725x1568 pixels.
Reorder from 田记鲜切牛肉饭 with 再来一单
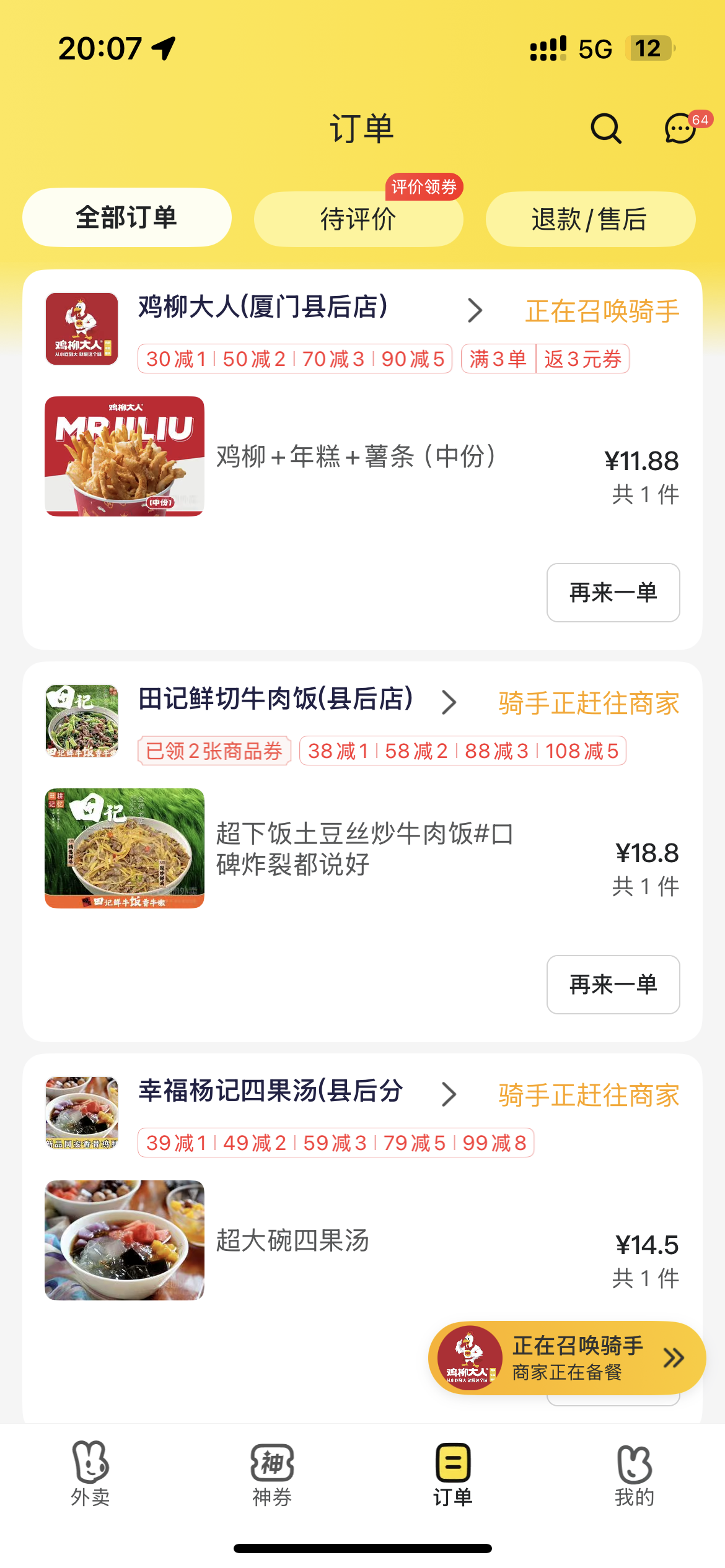[x=613, y=985]
